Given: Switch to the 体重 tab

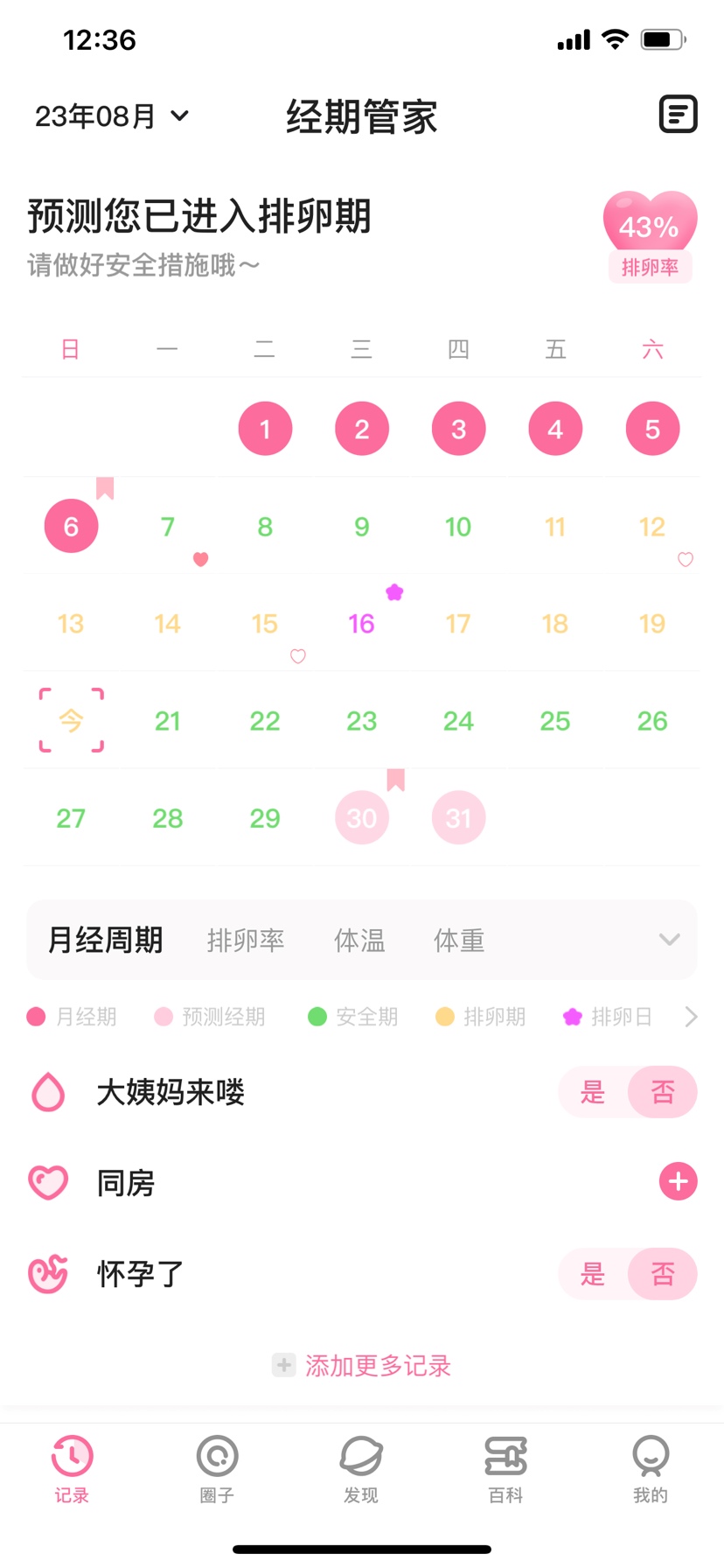Looking at the screenshot, I should (x=459, y=941).
